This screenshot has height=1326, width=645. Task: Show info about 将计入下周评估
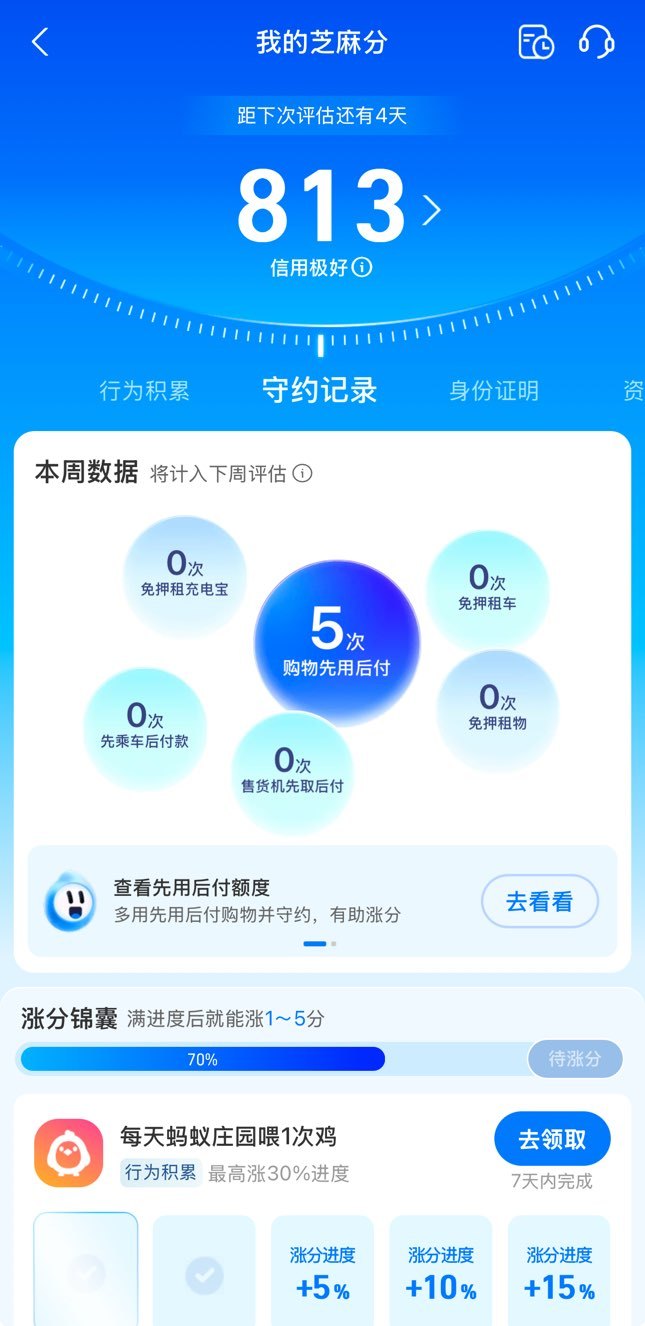302,473
